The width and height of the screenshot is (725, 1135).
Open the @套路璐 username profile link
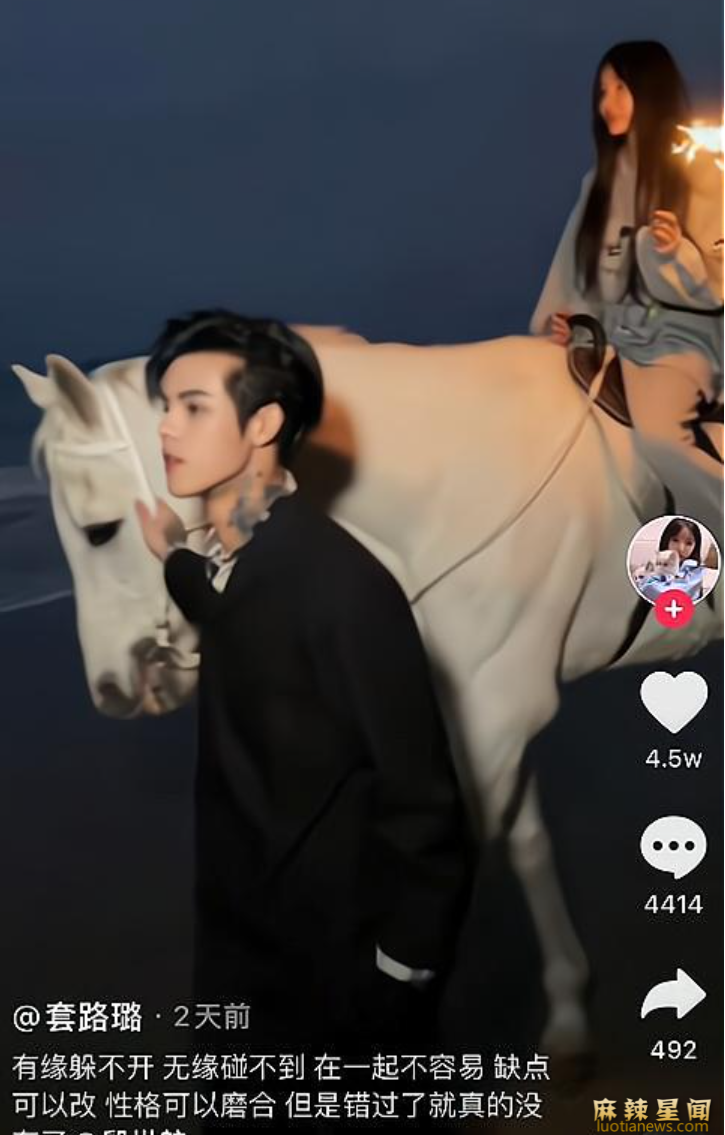click(78, 1017)
